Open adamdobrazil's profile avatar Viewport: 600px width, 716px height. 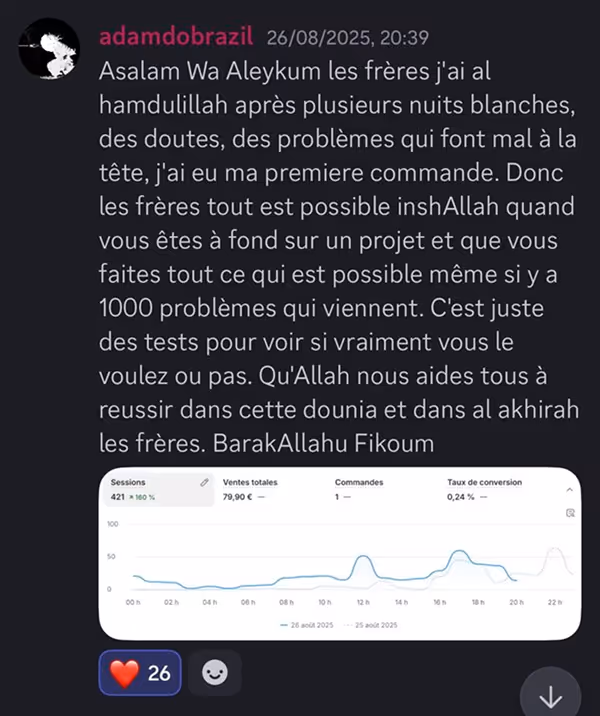click(49, 49)
